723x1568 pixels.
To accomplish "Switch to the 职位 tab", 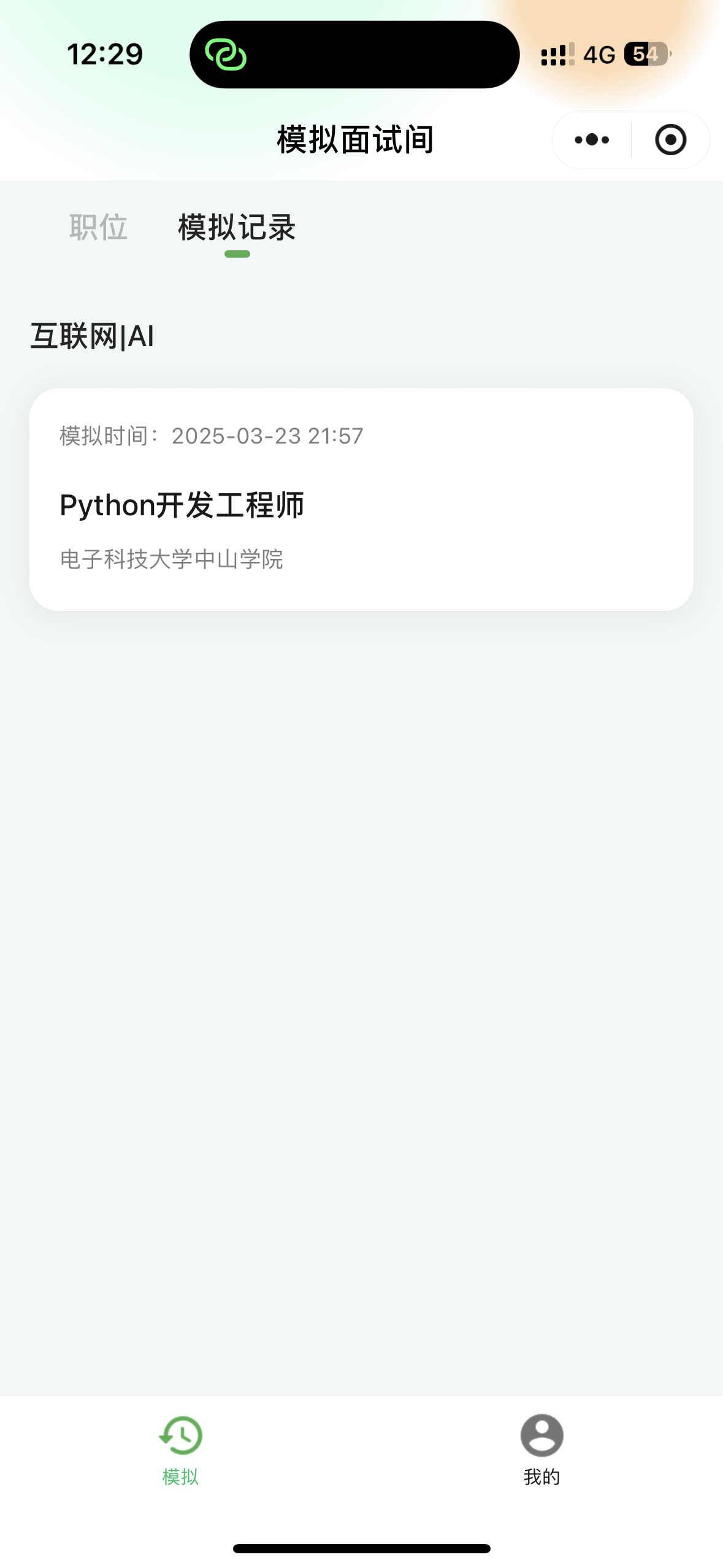I will click(x=98, y=228).
